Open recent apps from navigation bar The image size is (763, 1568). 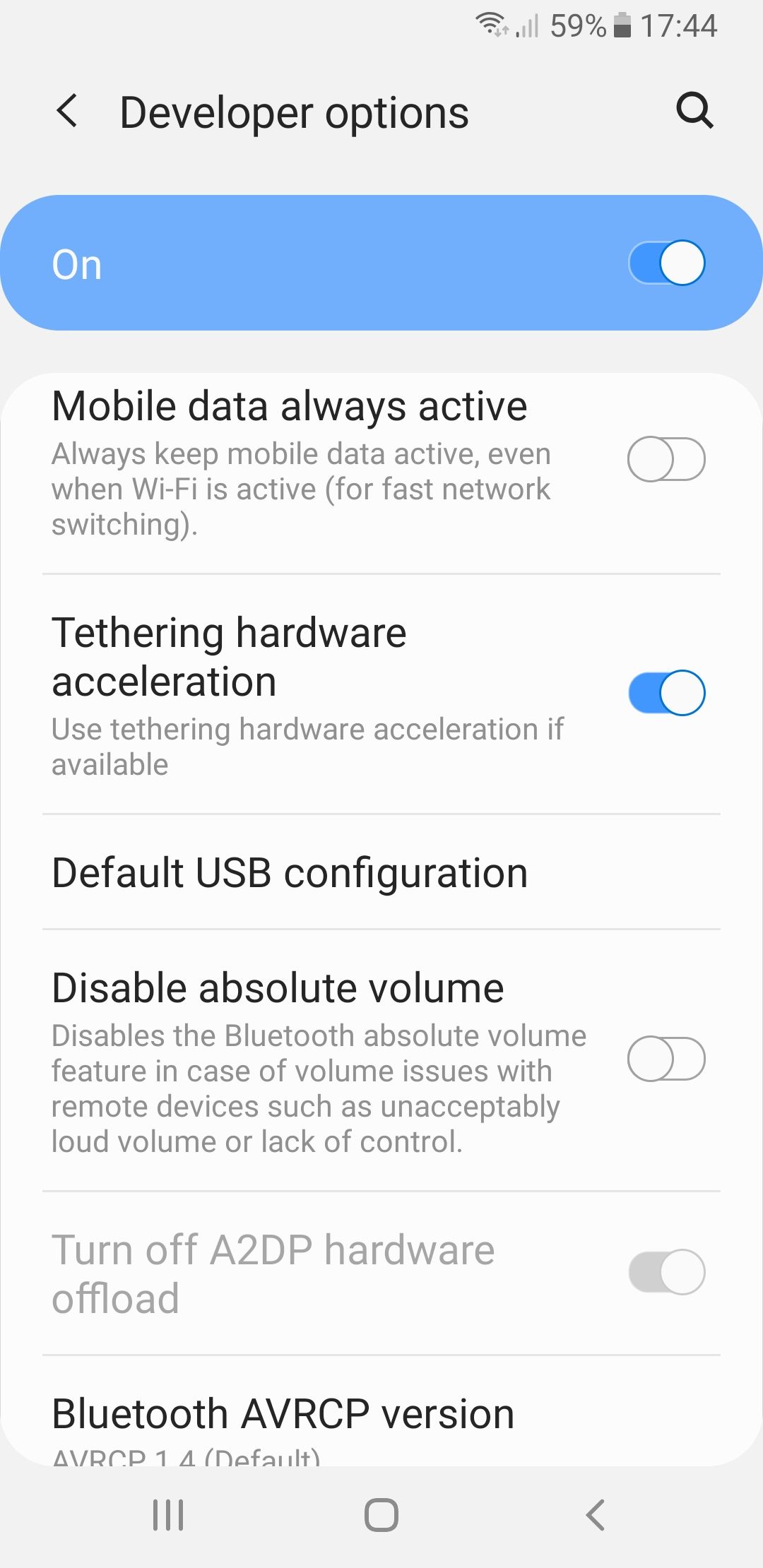coord(168,1515)
